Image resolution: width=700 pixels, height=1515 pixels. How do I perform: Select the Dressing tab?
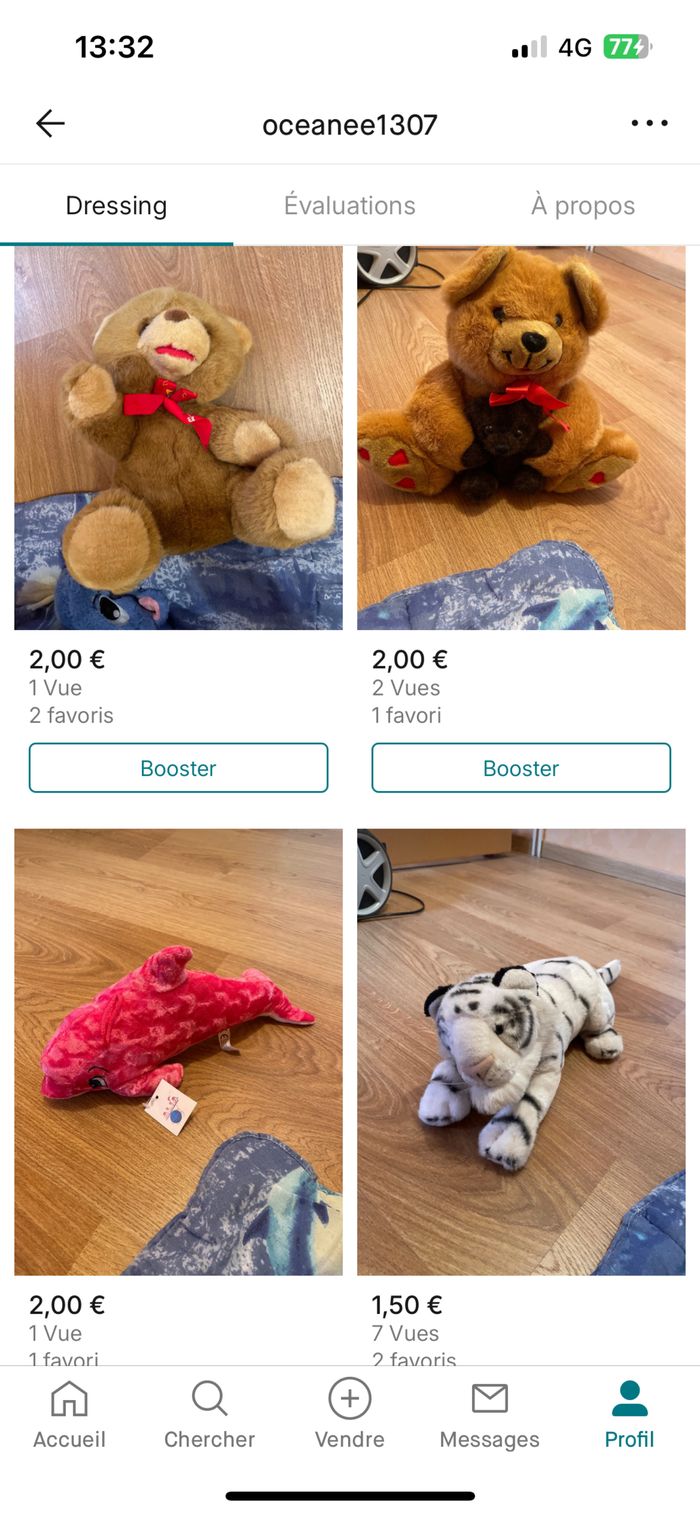[x=116, y=205]
